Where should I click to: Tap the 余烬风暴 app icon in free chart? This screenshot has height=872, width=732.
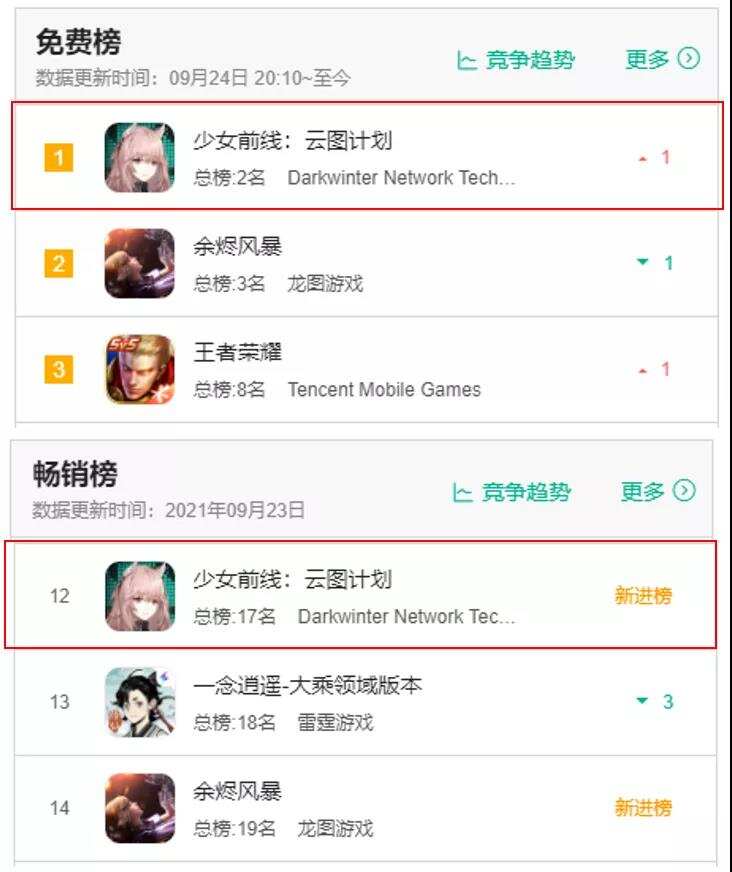tap(141, 262)
